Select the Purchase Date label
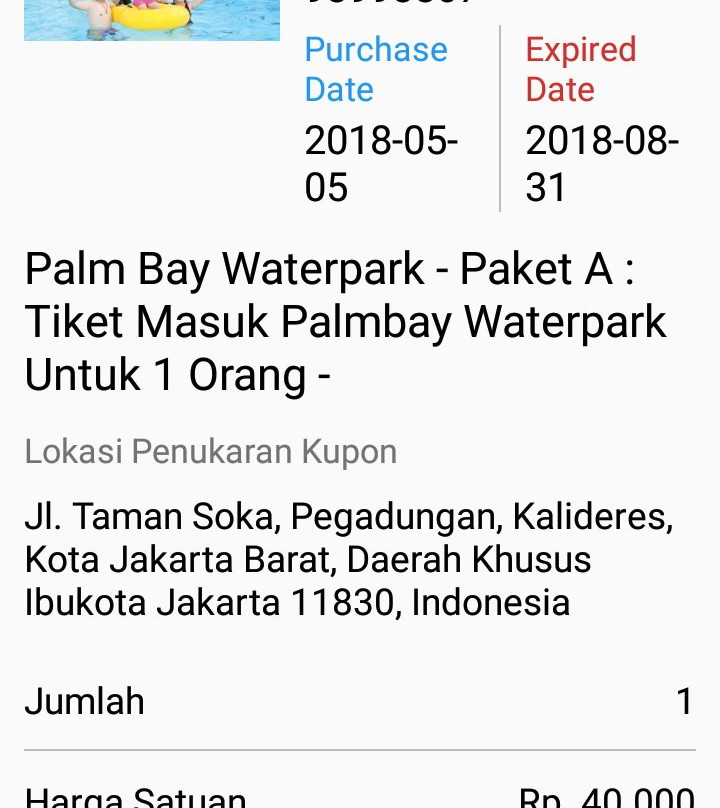720x808 pixels. pyautogui.click(x=376, y=68)
